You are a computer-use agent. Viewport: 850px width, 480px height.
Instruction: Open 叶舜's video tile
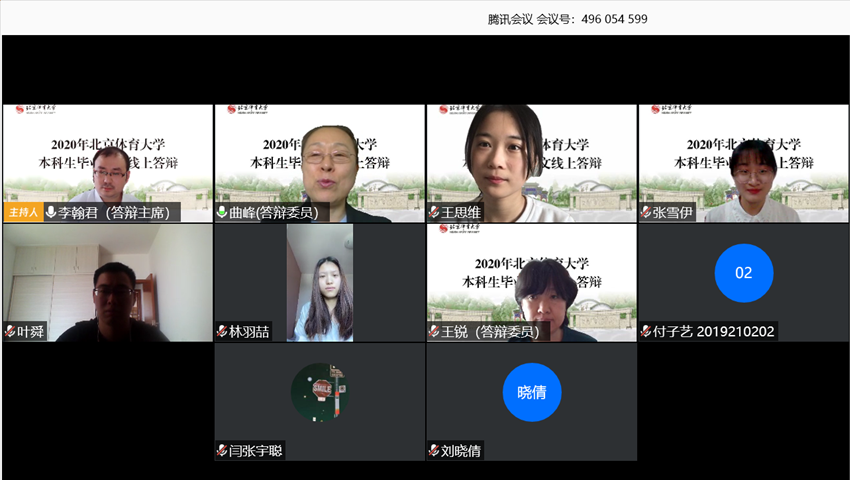(x=108, y=282)
